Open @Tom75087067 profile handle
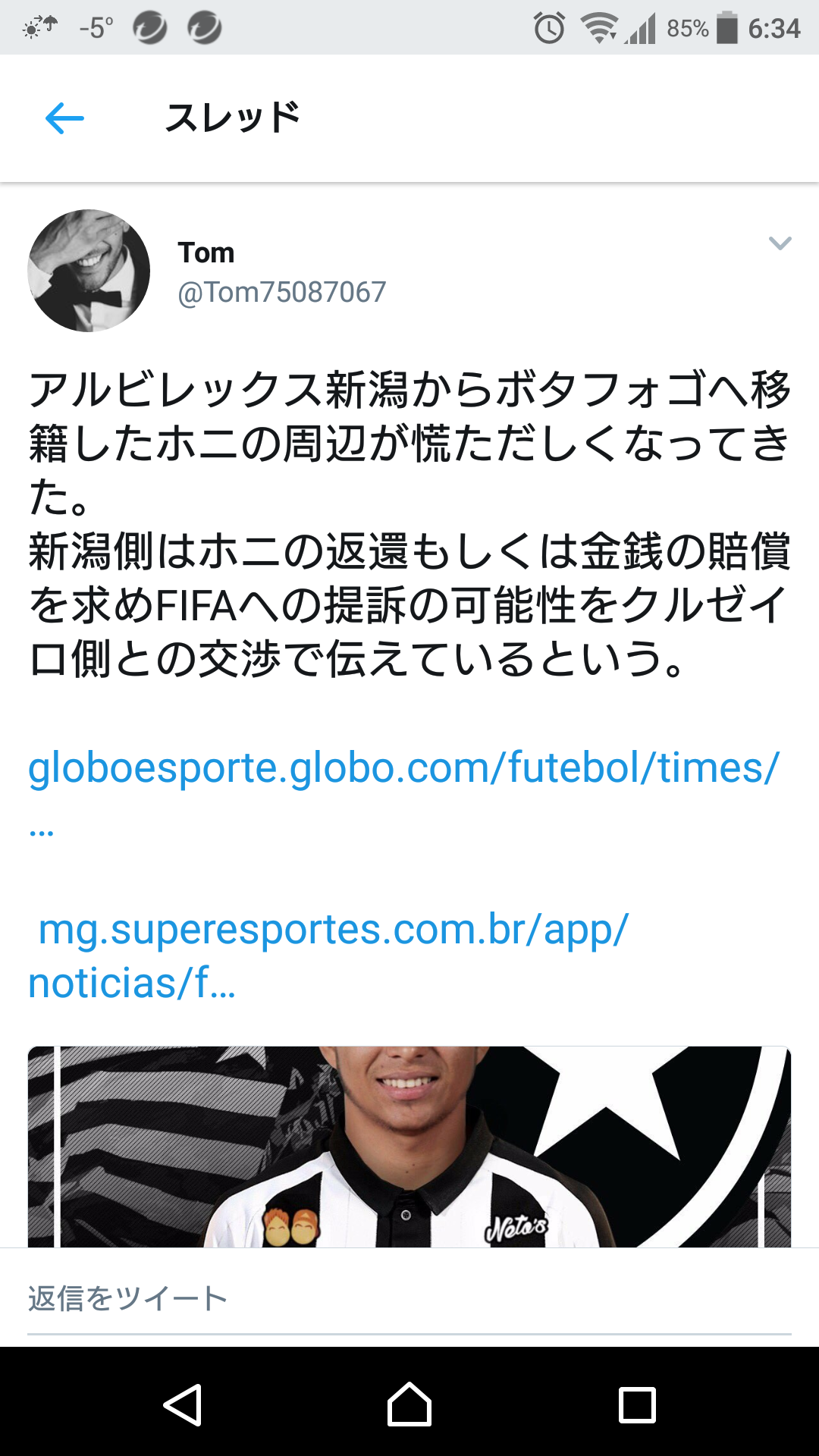This screenshot has width=819, height=1456. click(x=282, y=292)
